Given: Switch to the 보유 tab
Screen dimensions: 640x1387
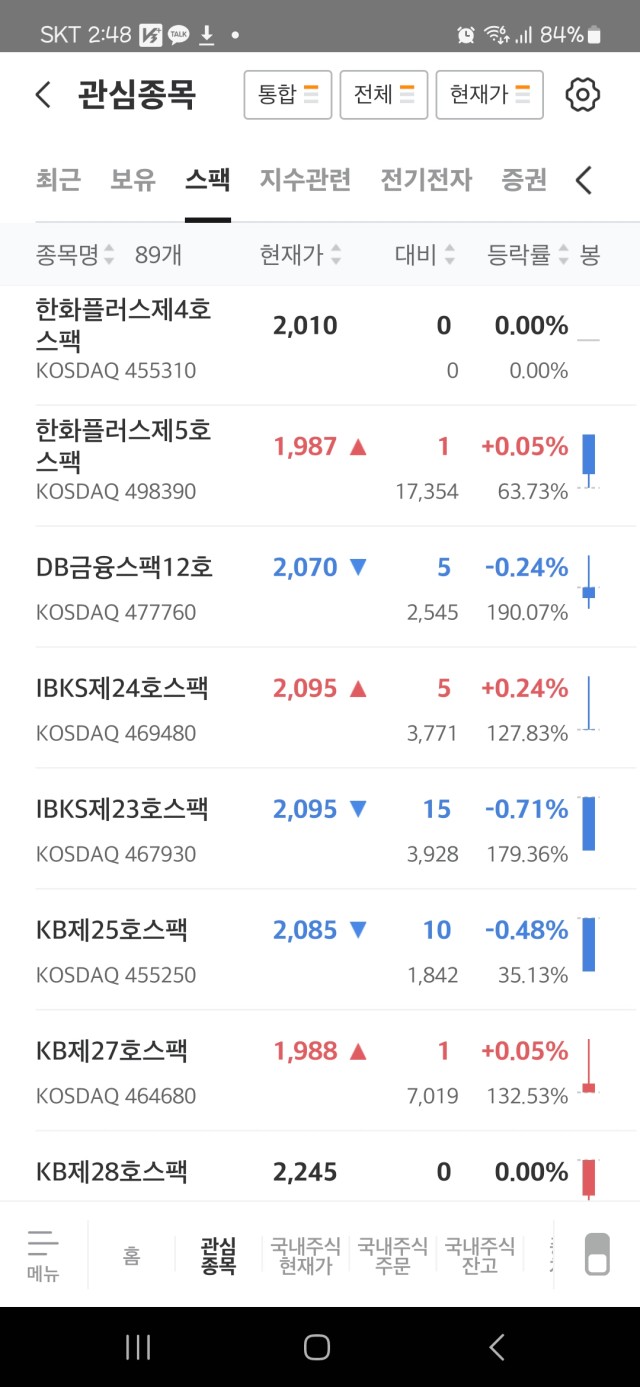Looking at the screenshot, I should (133, 180).
